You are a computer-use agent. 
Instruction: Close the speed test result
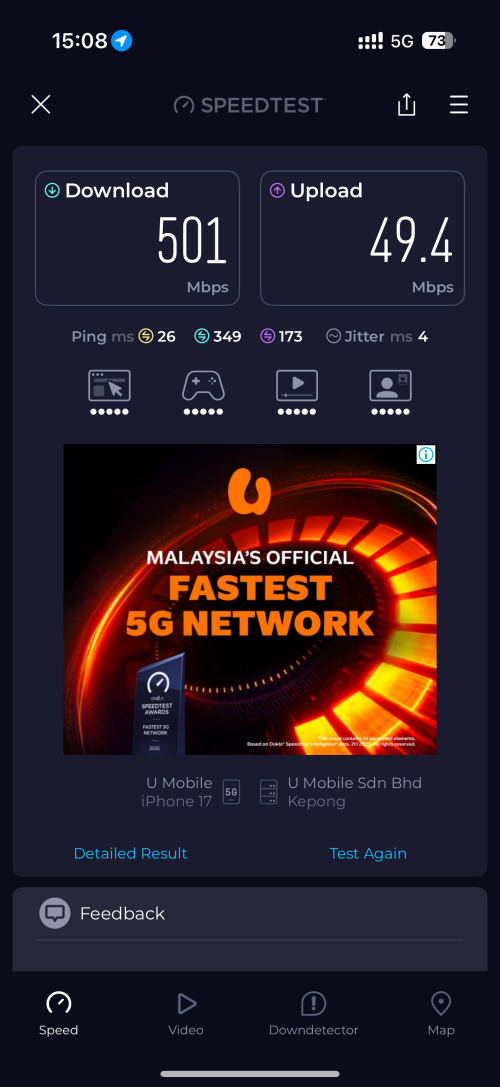pos(41,105)
